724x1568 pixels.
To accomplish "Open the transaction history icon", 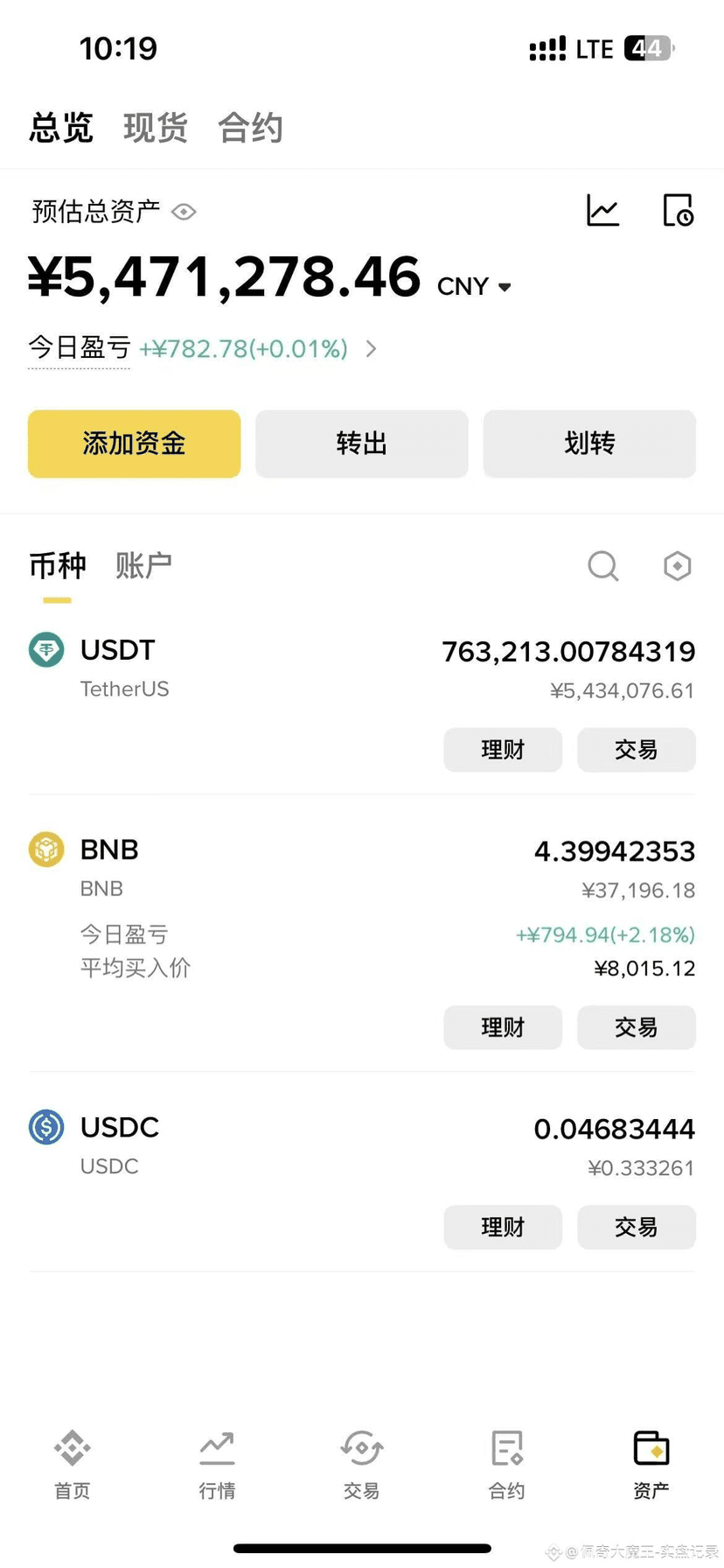I will pyautogui.click(x=678, y=211).
